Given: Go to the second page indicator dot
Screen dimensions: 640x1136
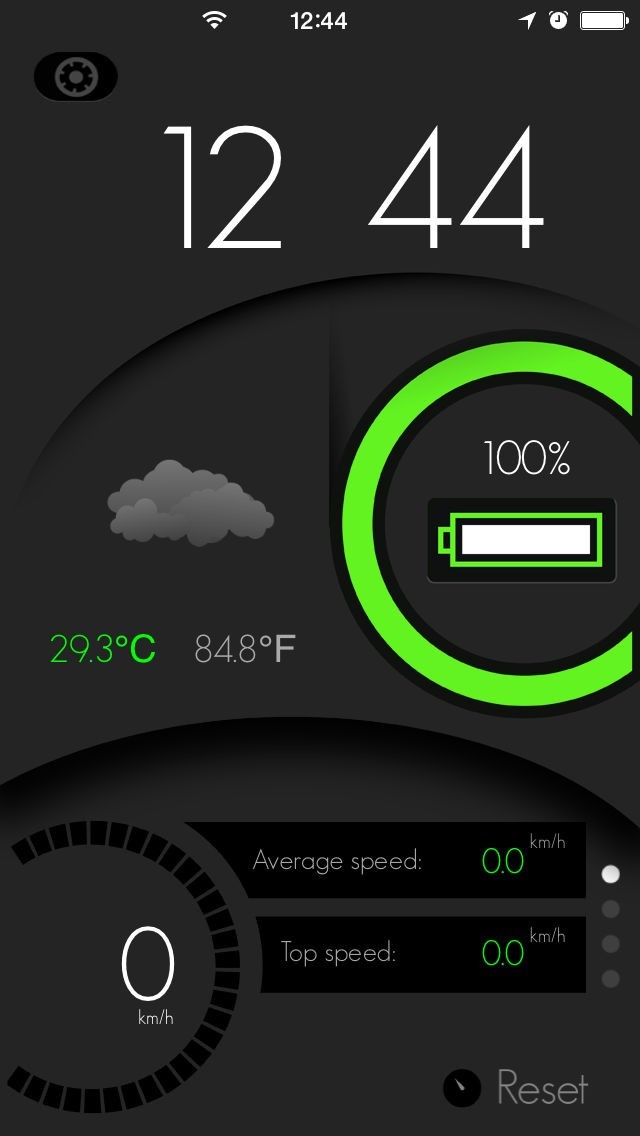Looking at the screenshot, I should [x=611, y=909].
